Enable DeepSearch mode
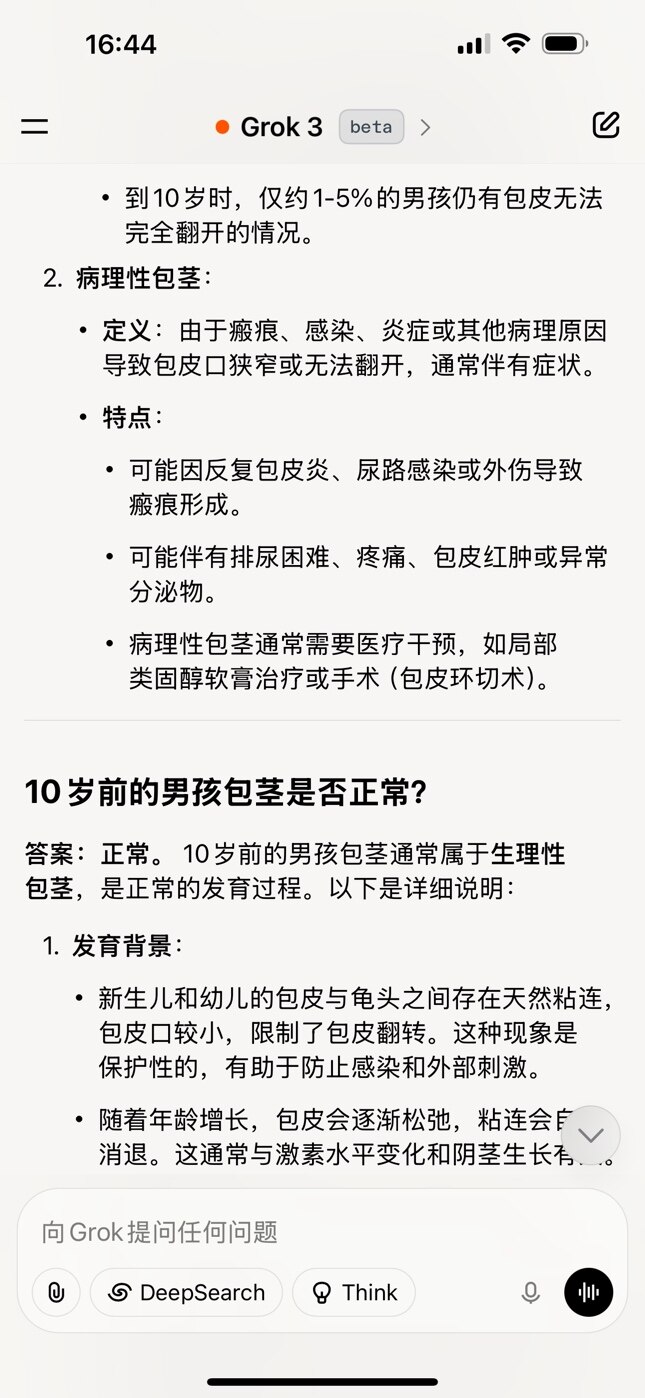Image resolution: width=645 pixels, height=1398 pixels. [186, 1292]
